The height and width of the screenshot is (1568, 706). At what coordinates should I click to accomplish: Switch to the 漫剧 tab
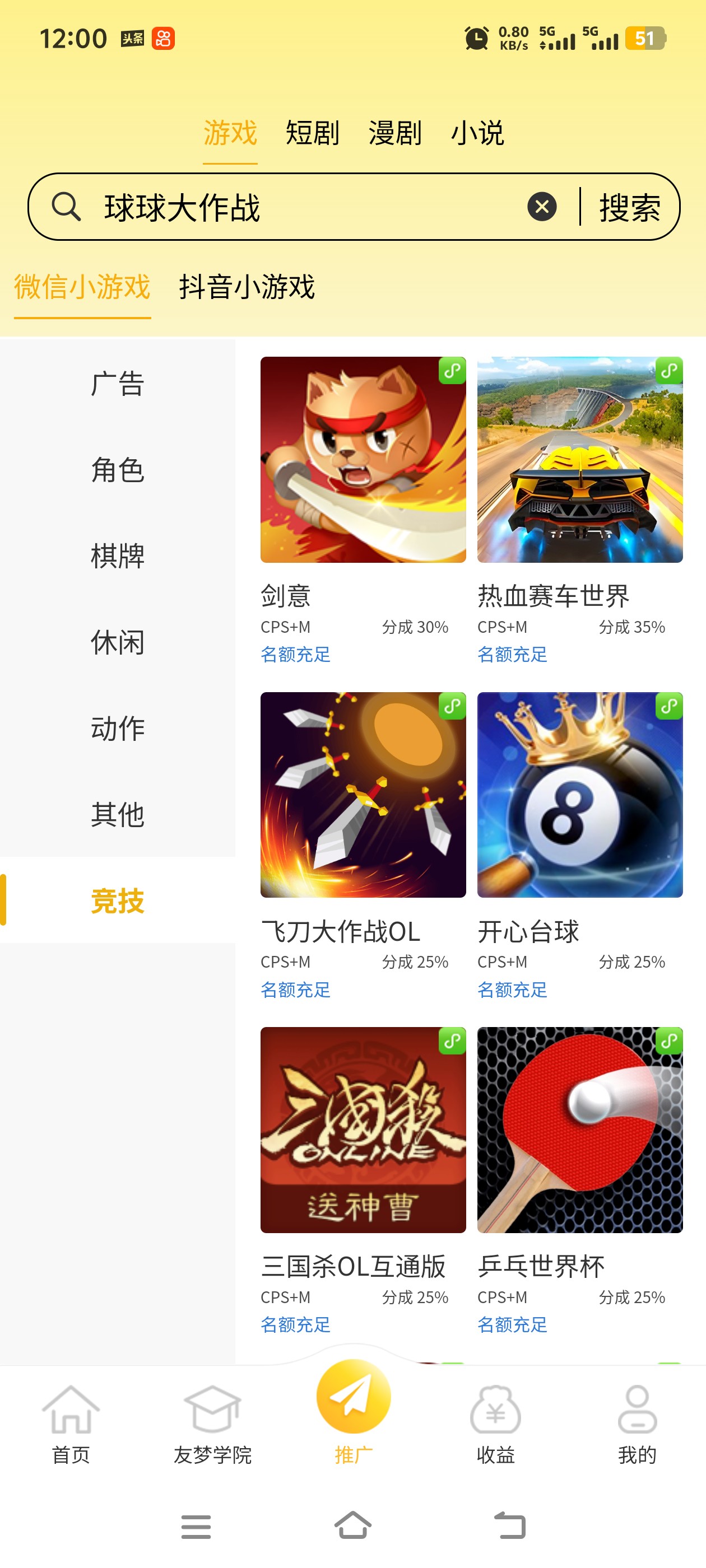tap(394, 133)
